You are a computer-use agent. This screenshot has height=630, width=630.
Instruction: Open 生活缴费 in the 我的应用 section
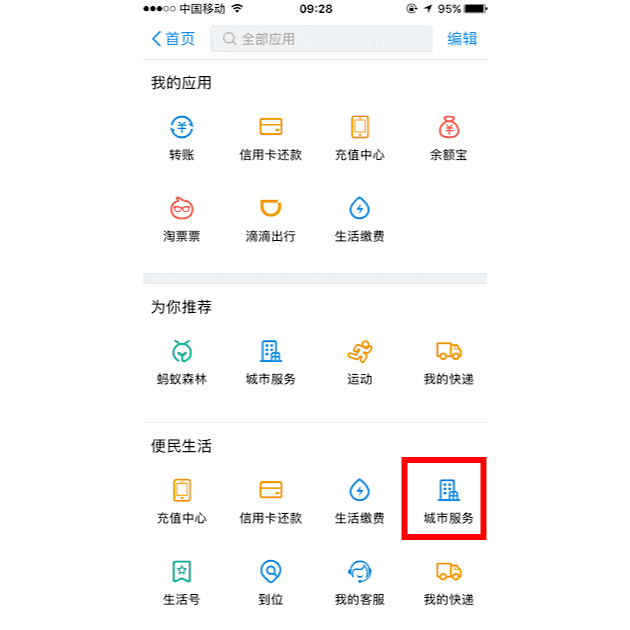(359, 219)
